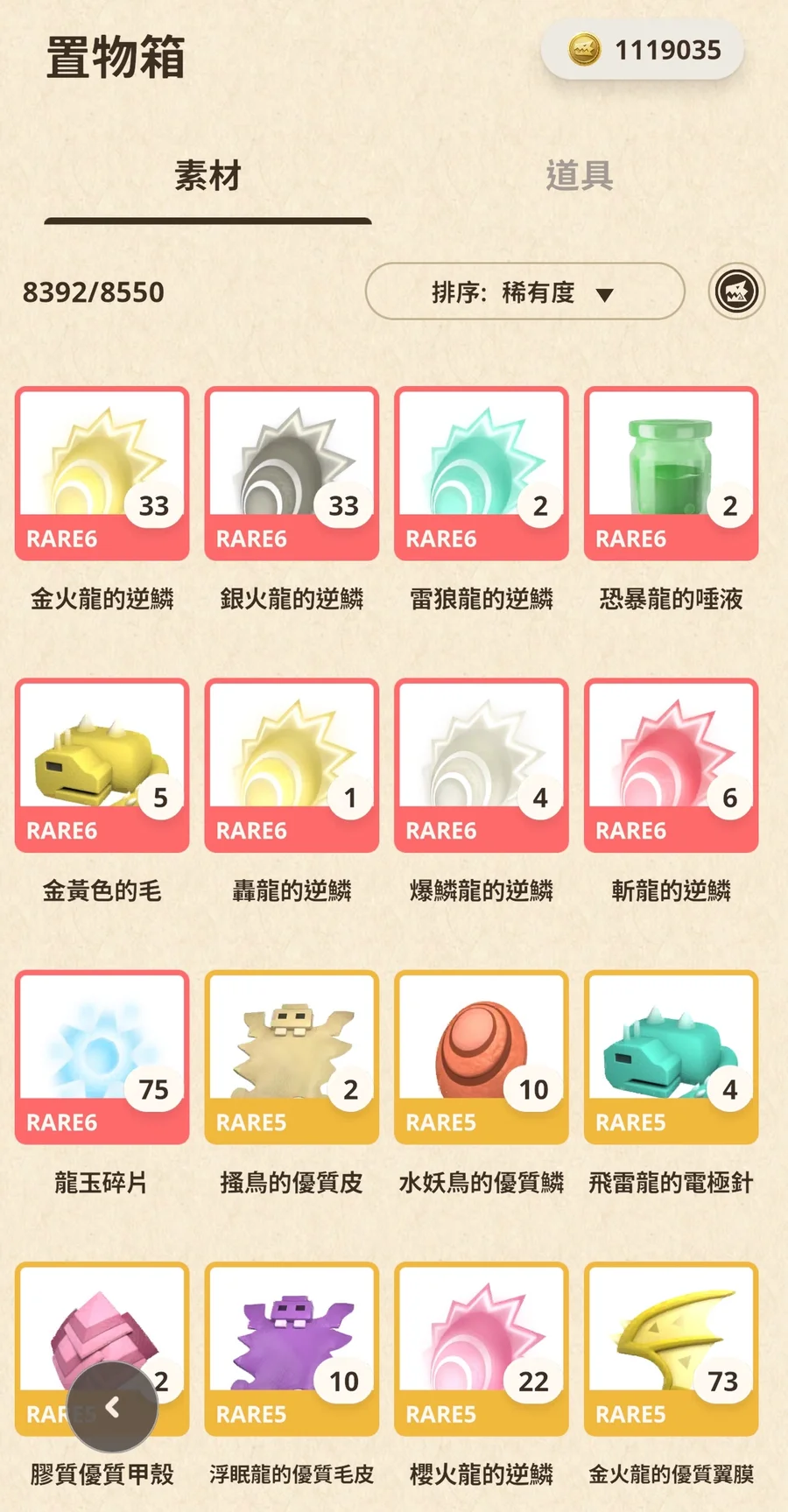Tap the floating back arrow button

[x=113, y=1407]
